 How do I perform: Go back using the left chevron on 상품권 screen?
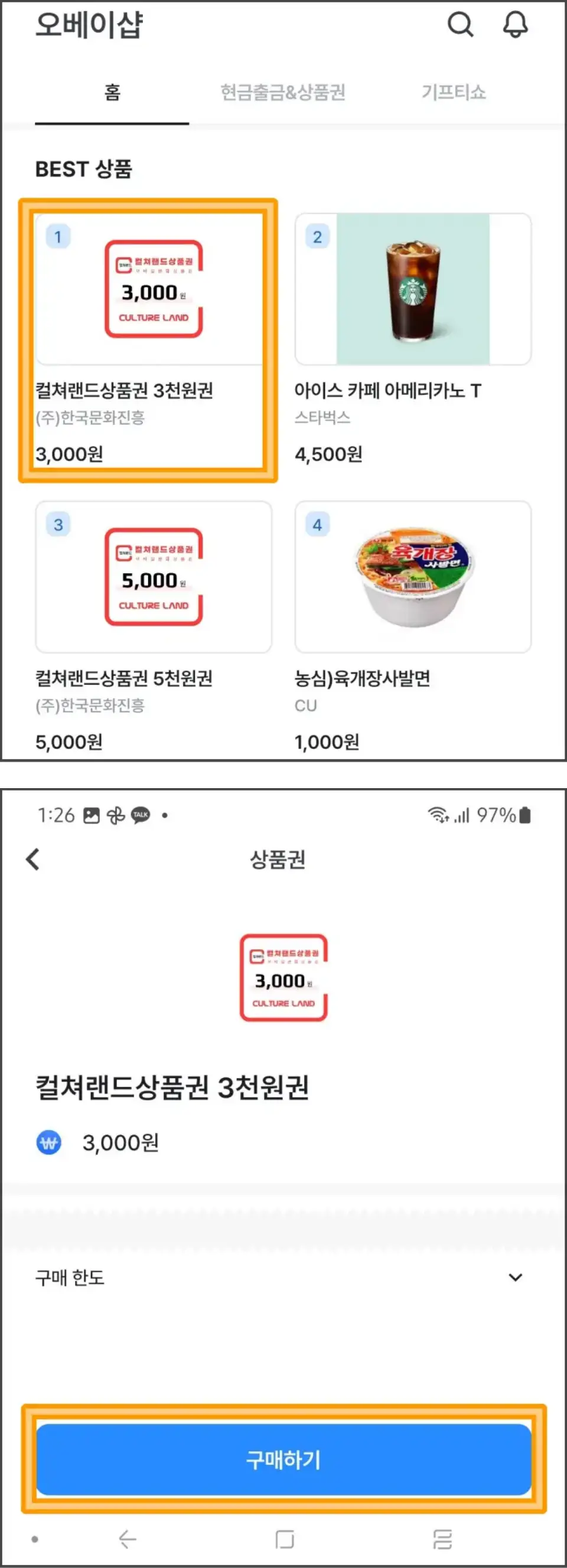[32, 859]
